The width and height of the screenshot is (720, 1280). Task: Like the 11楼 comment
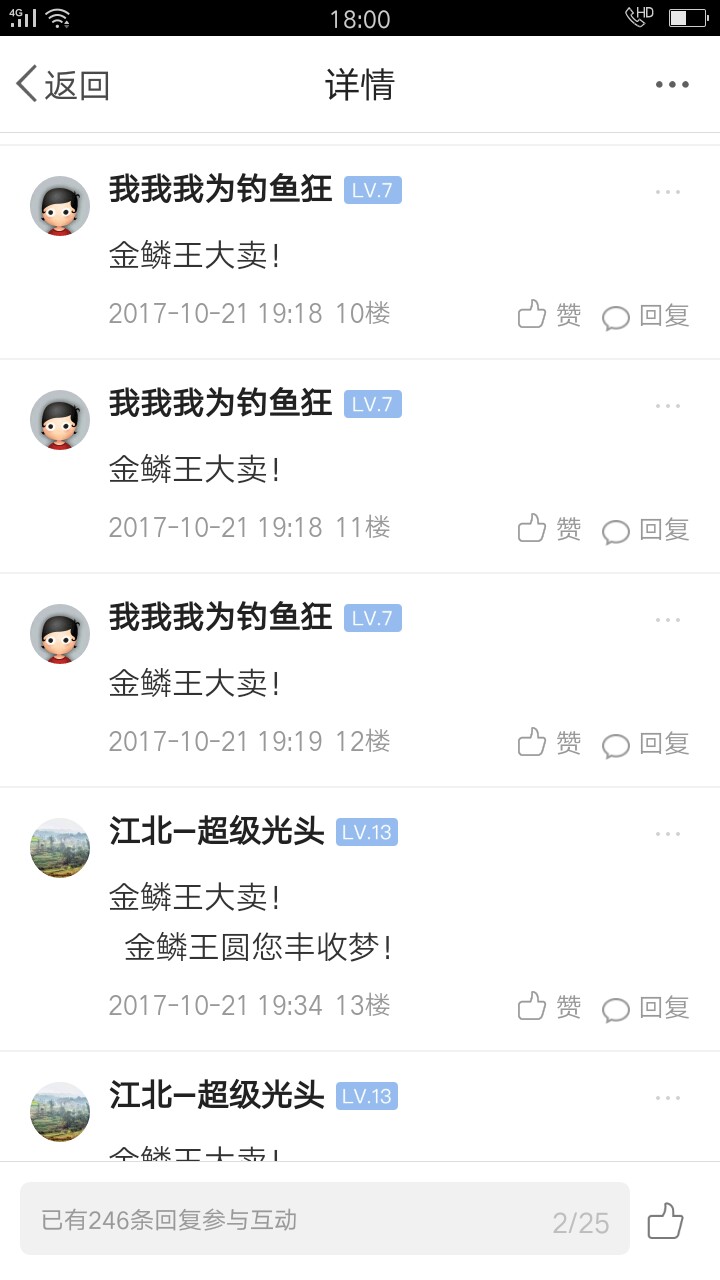(549, 529)
